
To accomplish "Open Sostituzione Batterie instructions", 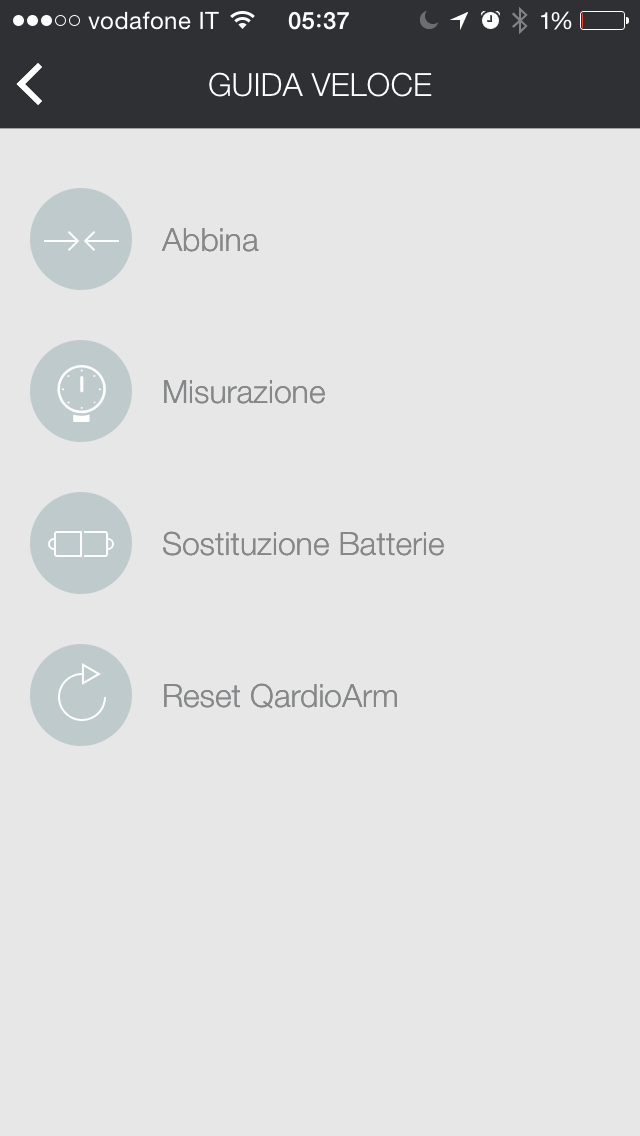I will pos(302,544).
